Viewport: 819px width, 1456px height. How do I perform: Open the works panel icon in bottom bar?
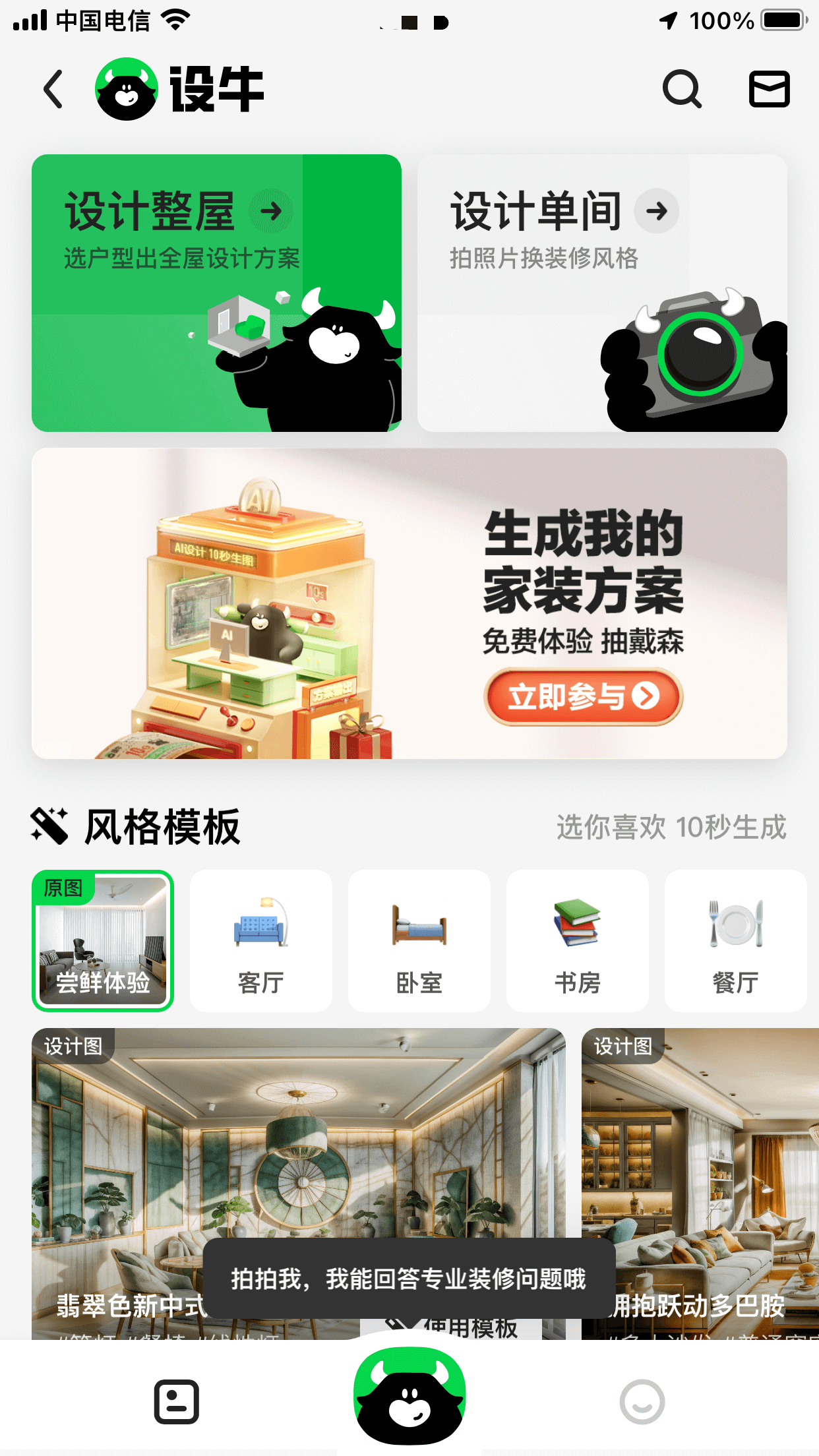pos(175,1401)
